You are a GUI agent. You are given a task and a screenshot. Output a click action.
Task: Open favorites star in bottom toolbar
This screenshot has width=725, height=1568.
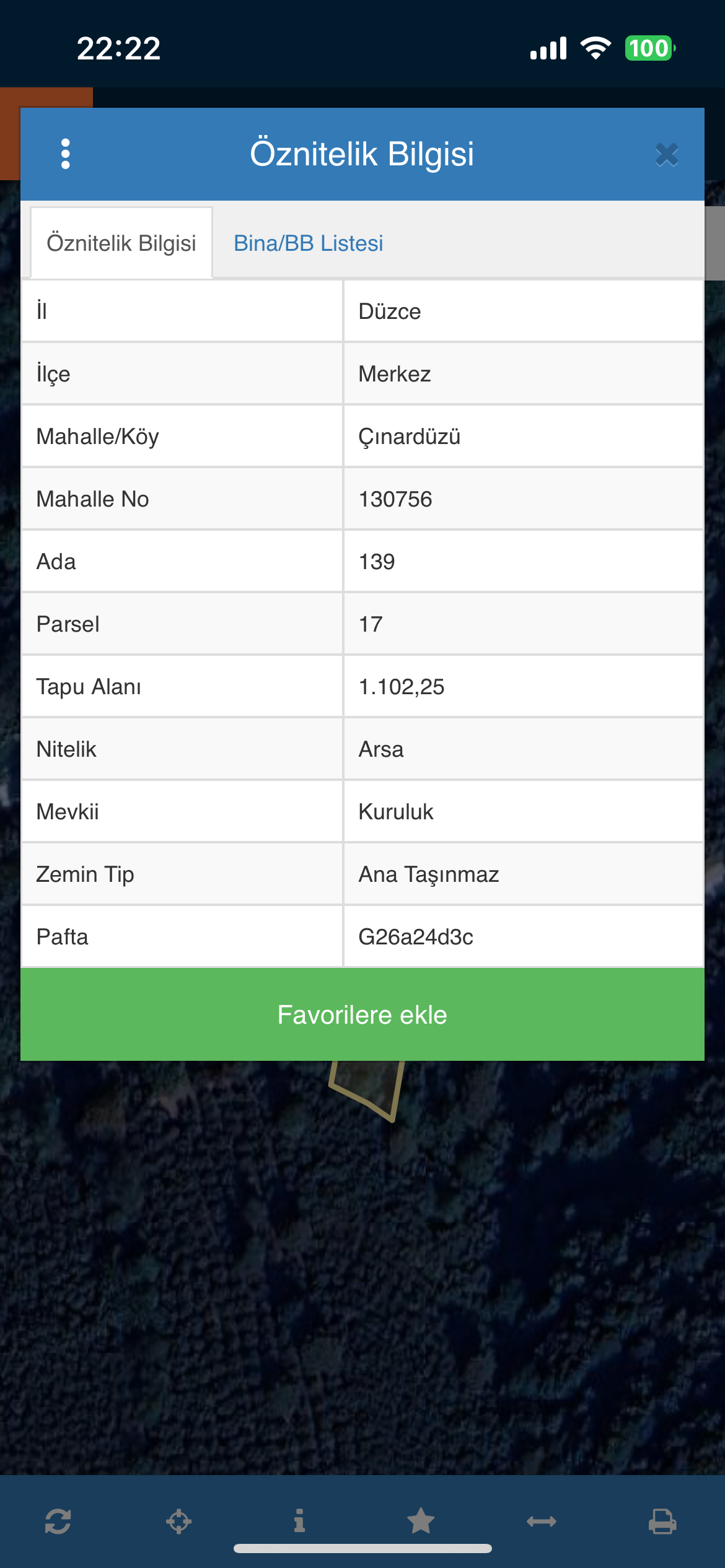click(x=421, y=1521)
